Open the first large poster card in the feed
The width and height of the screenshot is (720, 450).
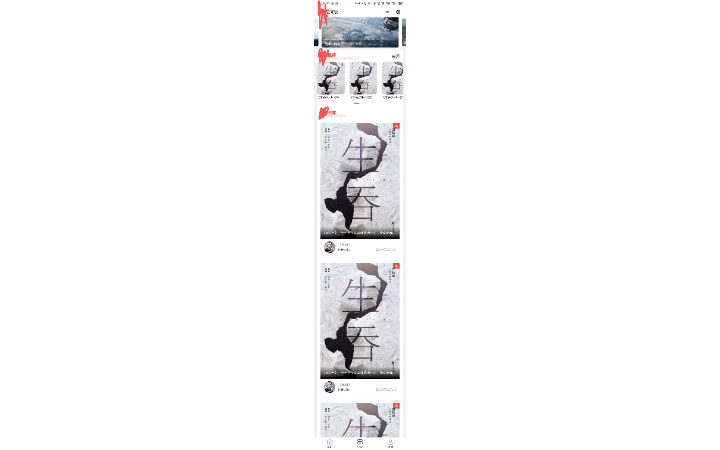[360, 180]
